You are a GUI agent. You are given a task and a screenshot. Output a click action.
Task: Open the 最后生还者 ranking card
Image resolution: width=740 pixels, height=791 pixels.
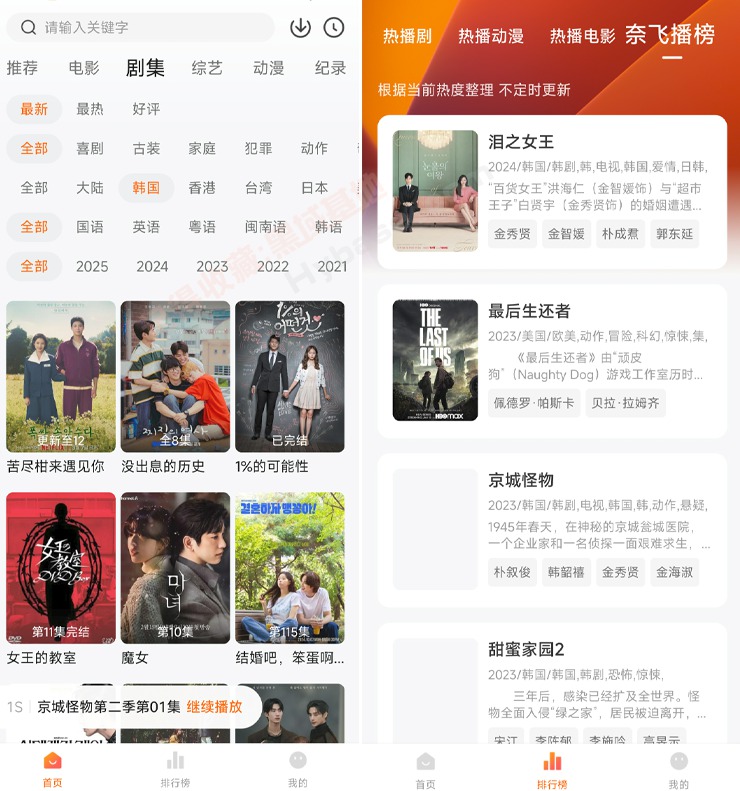(x=552, y=360)
